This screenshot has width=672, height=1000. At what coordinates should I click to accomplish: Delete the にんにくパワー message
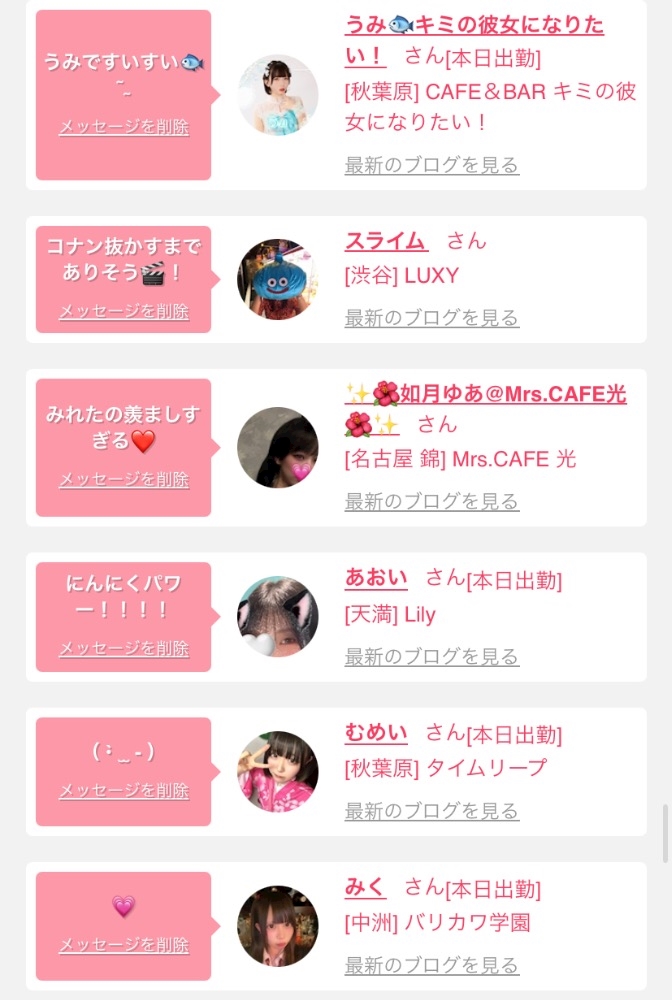[124, 648]
